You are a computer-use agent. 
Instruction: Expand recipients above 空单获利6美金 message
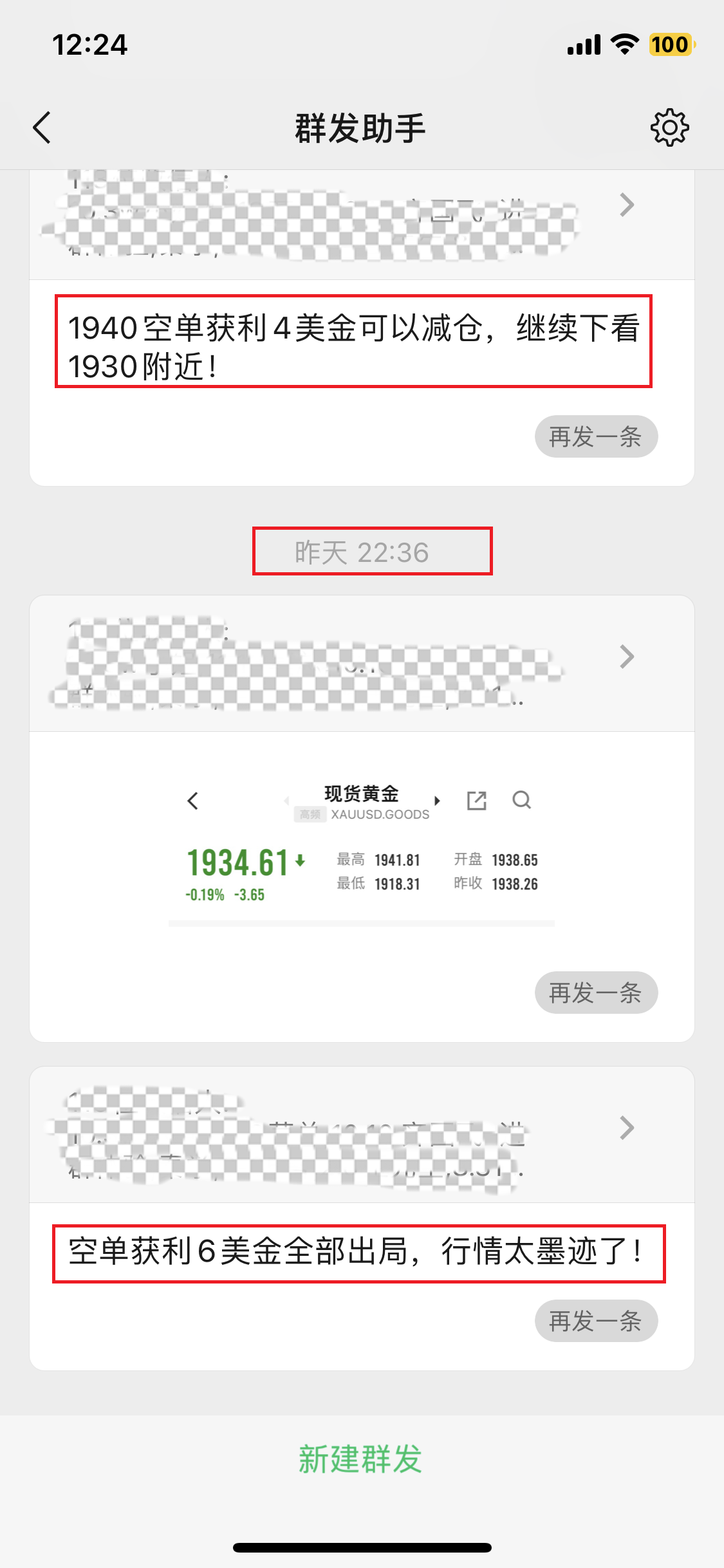coord(626,1128)
